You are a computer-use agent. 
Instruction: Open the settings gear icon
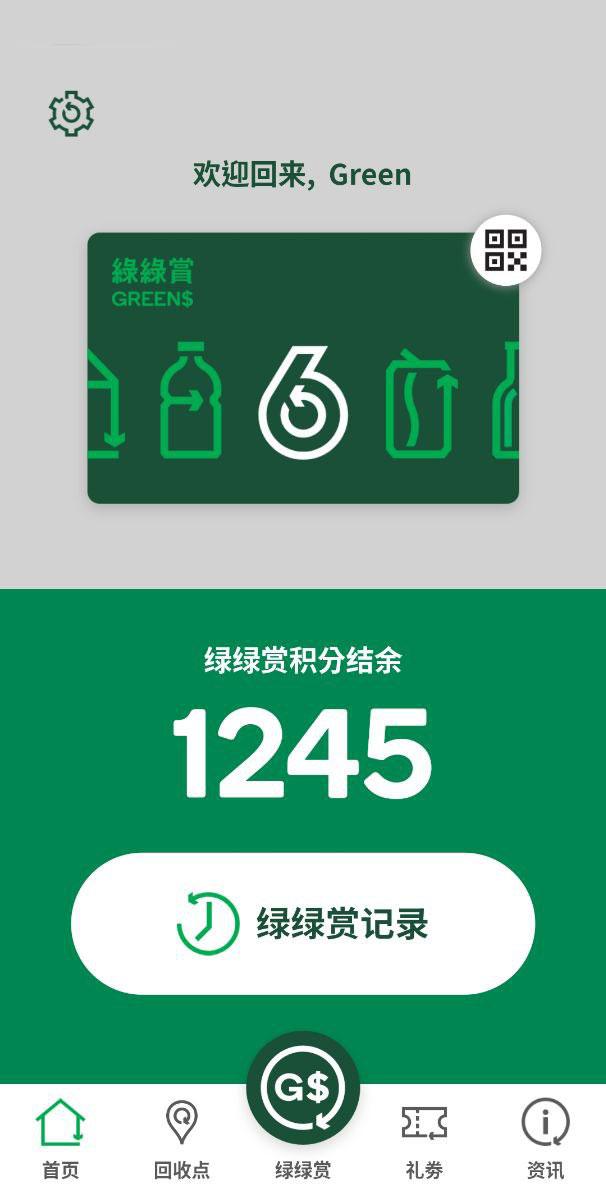point(71,113)
